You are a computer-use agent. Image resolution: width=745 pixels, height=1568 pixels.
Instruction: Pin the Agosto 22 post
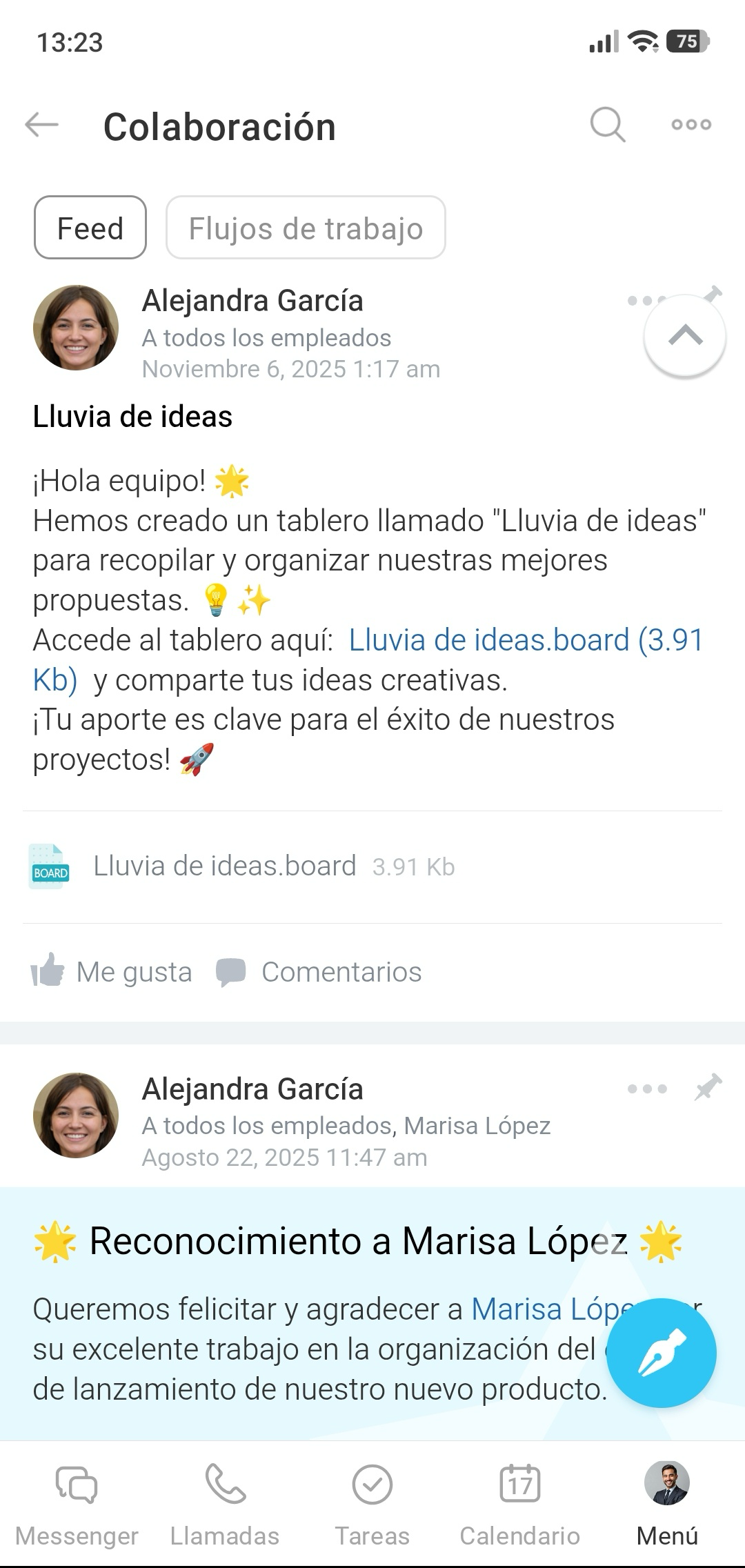tap(708, 1088)
